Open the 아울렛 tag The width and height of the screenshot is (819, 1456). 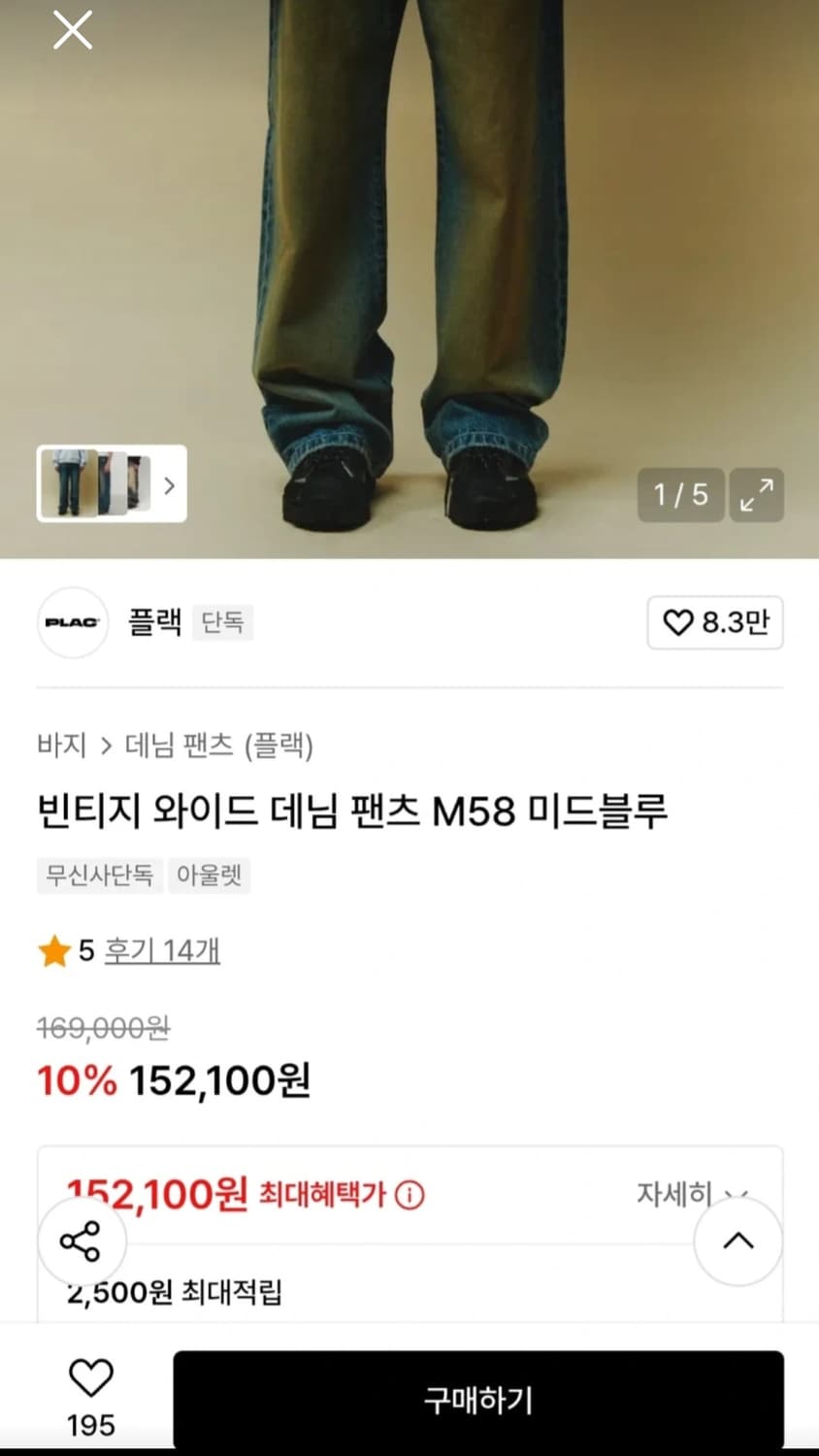tap(210, 876)
